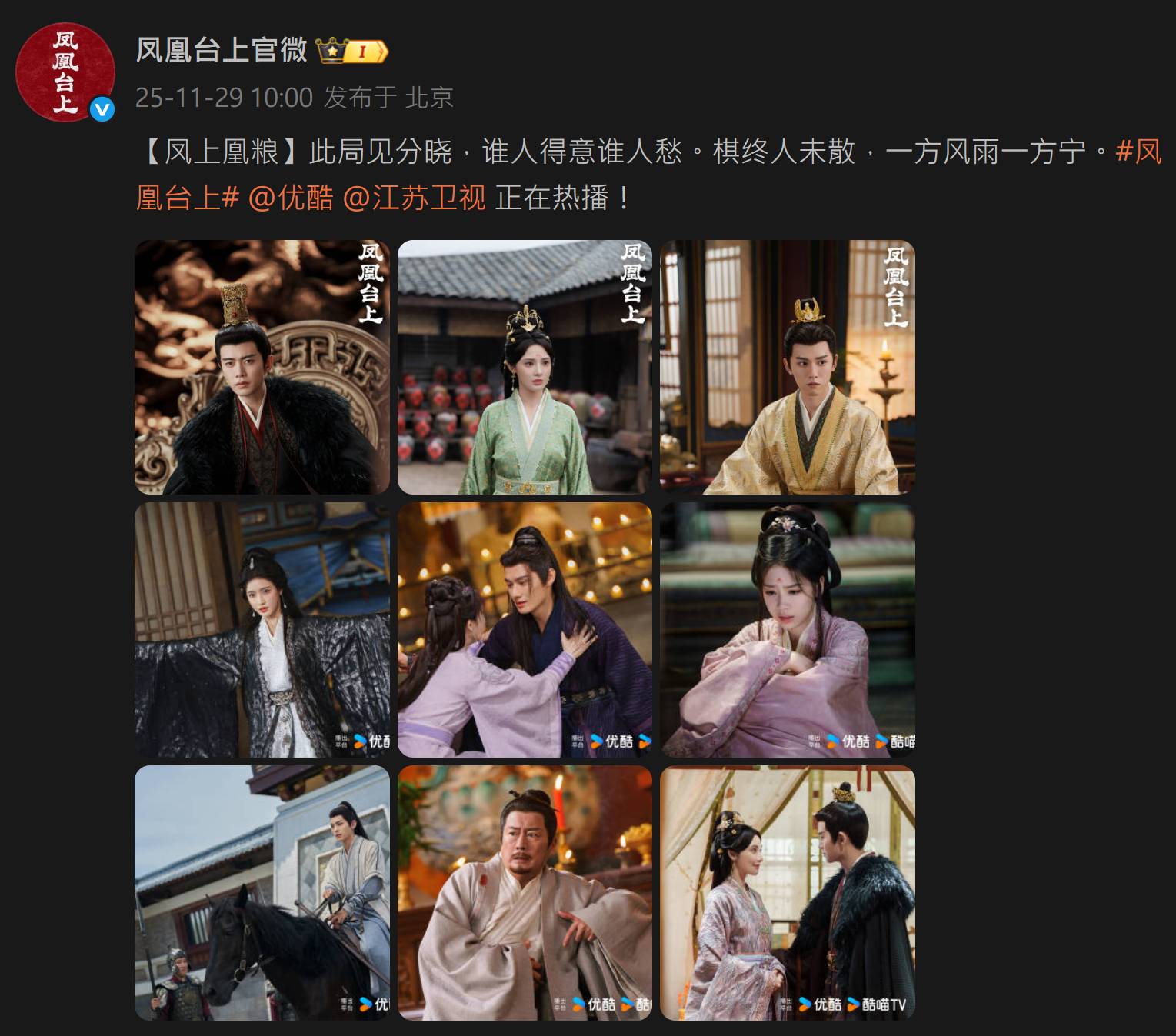View photo of couple facing each other
Viewport: 1176px width, 1036px height.
pyautogui.click(x=787, y=892)
